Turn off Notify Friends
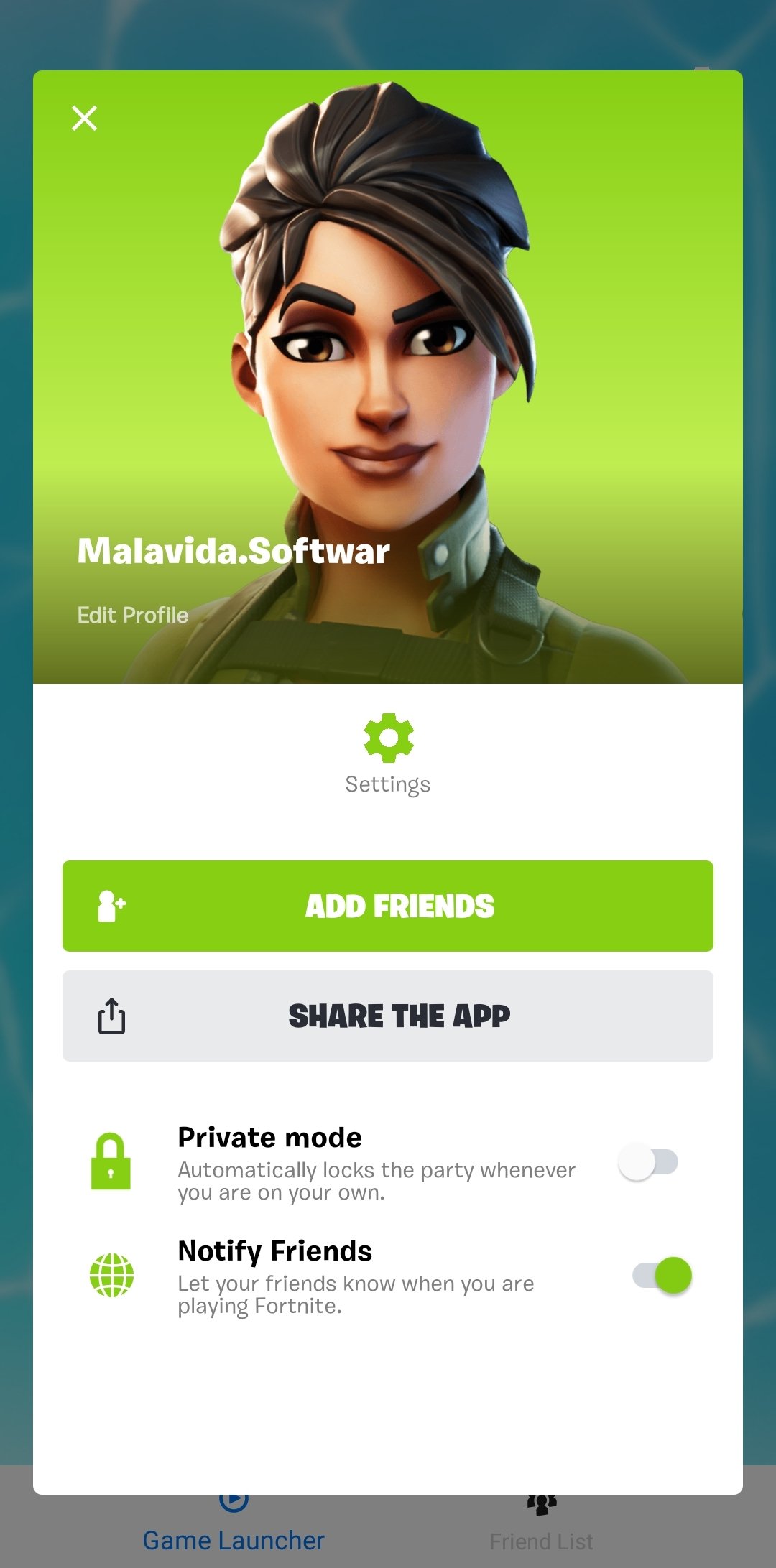776x1568 pixels. 662,1276
